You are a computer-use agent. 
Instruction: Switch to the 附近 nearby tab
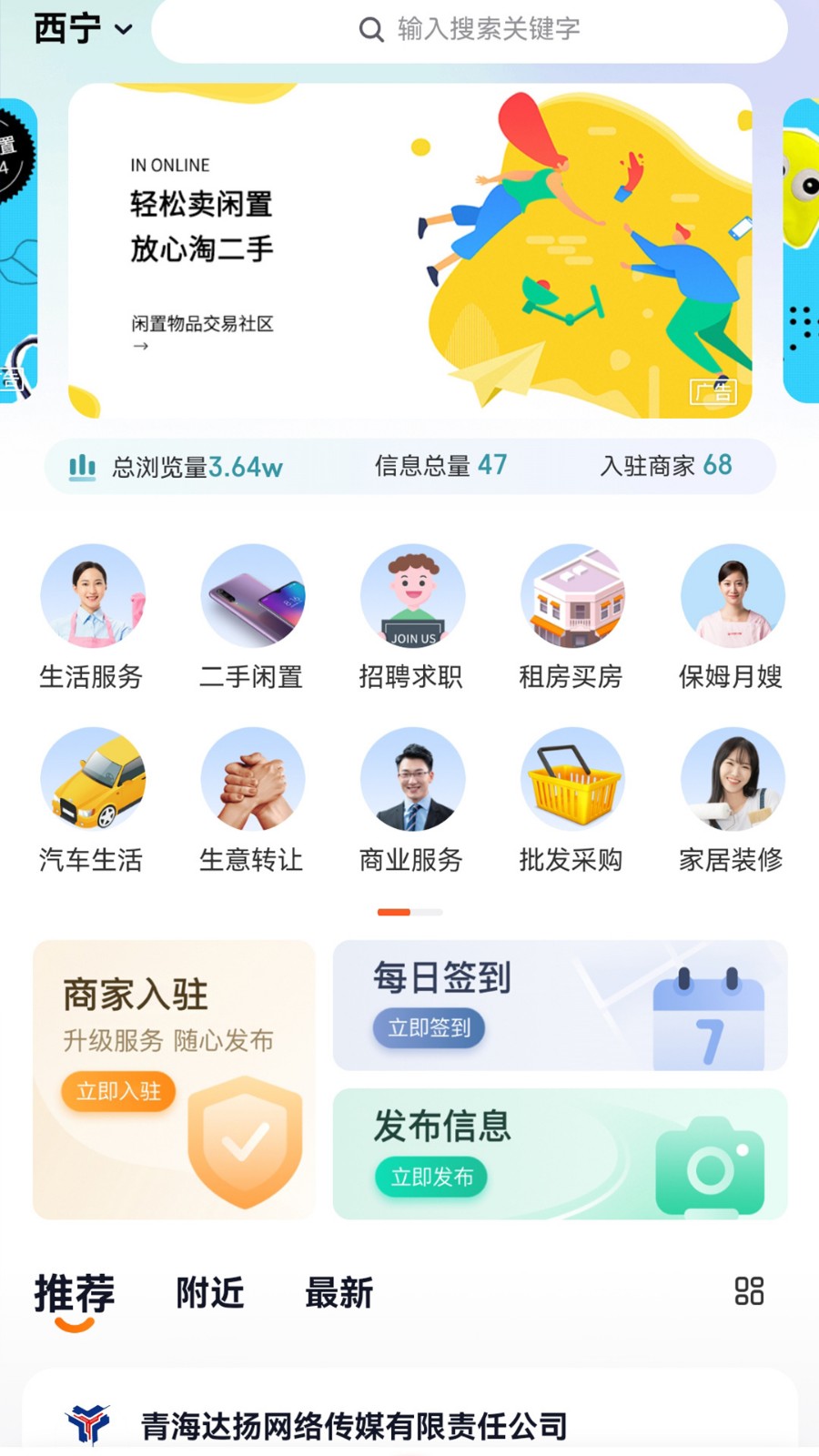207,1292
